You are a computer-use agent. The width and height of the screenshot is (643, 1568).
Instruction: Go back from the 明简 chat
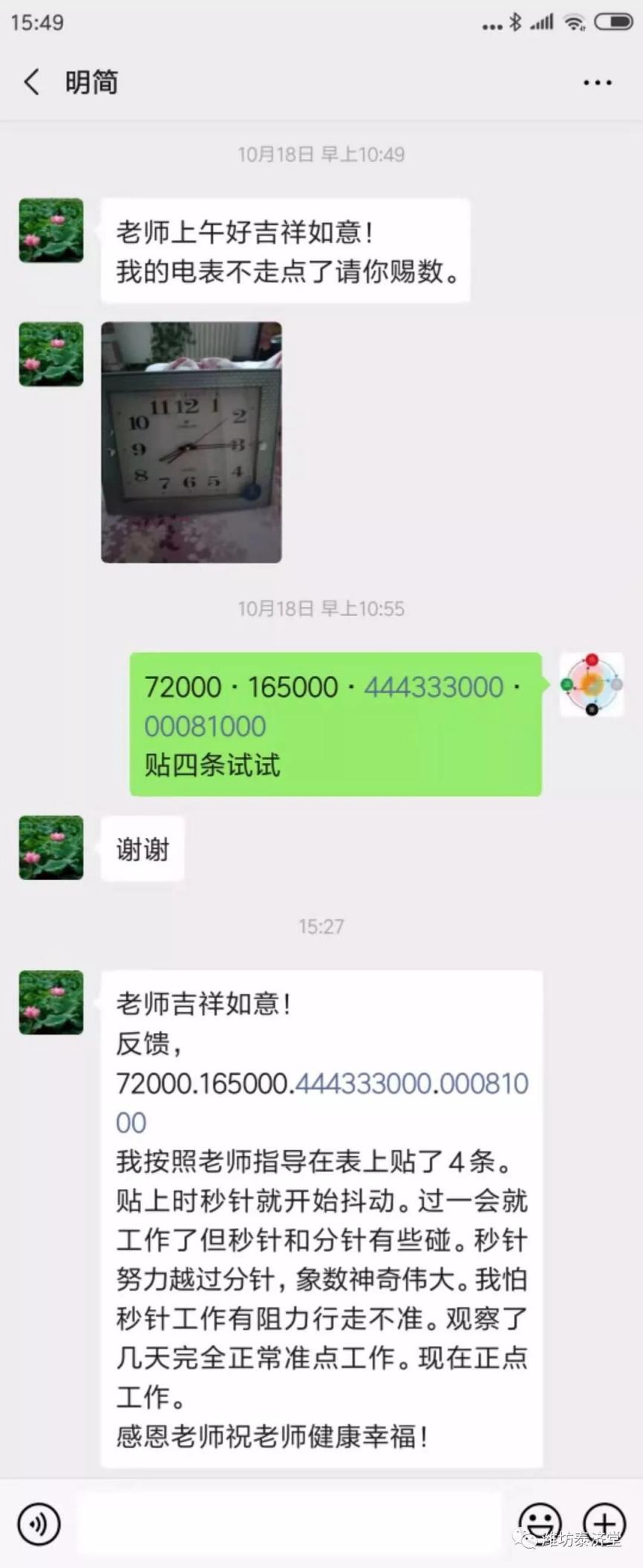click(x=31, y=82)
